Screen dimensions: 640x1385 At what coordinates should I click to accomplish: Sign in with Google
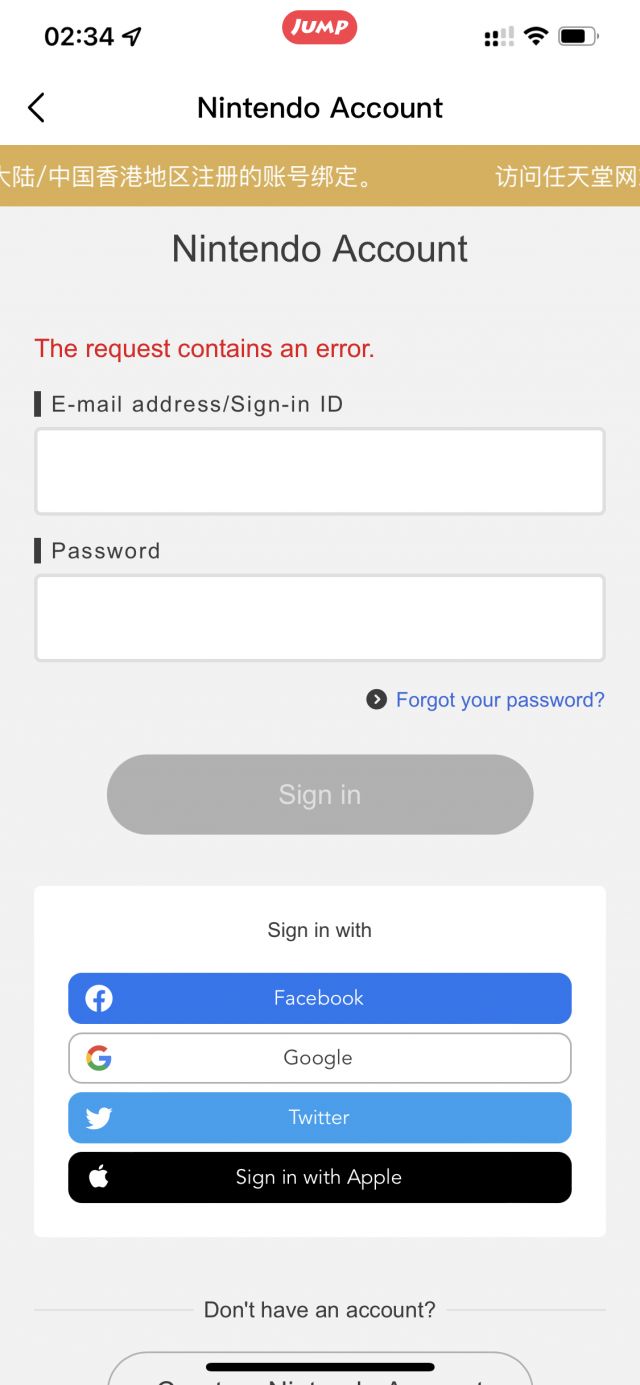[x=320, y=1058]
